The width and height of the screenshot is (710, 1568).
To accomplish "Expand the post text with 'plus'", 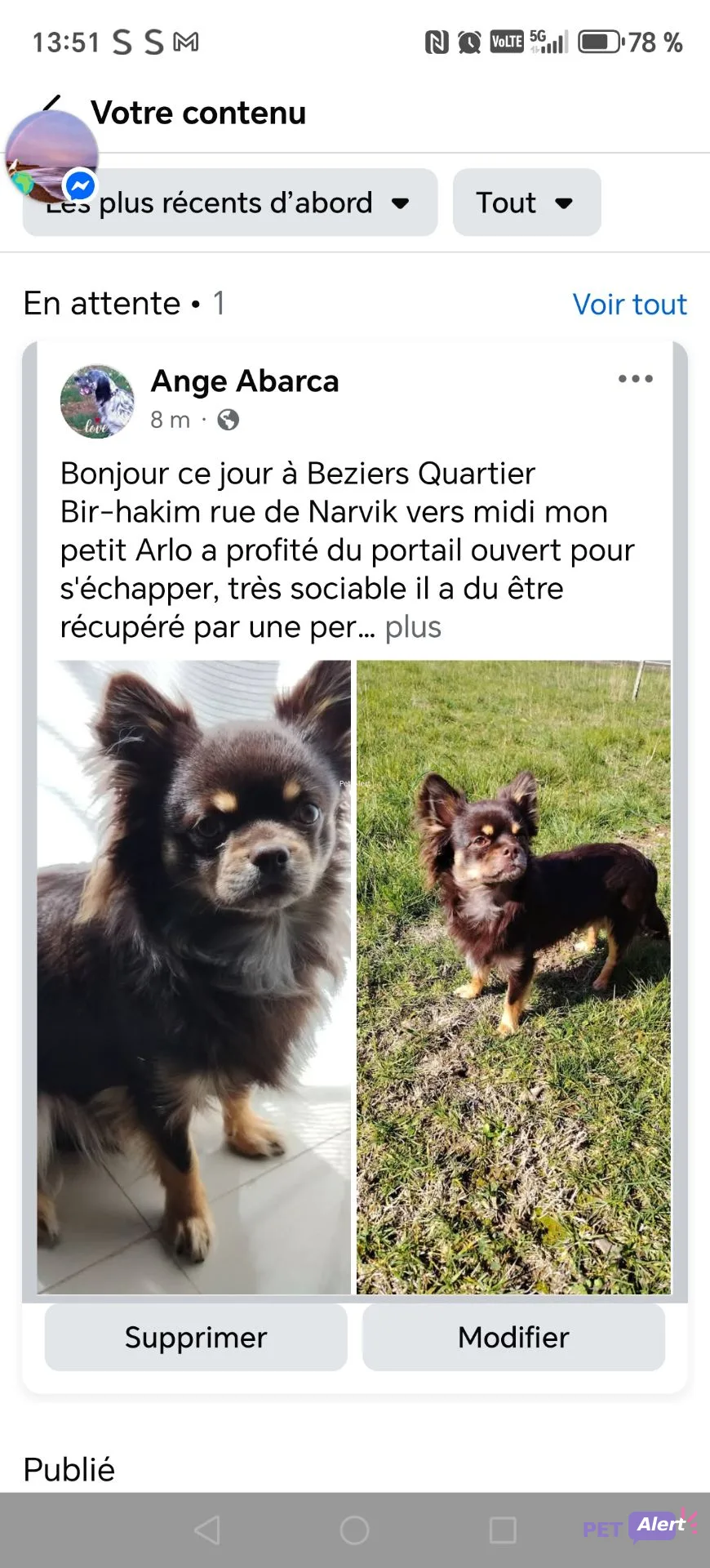I will click(x=412, y=627).
